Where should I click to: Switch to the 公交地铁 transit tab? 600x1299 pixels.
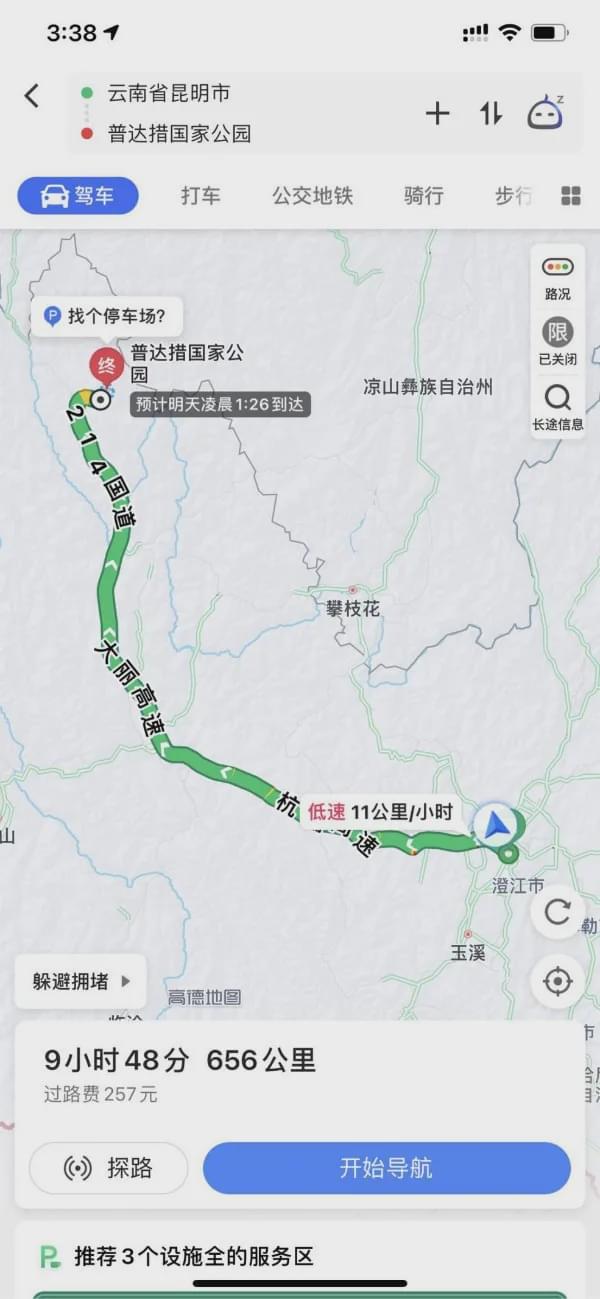tap(312, 196)
